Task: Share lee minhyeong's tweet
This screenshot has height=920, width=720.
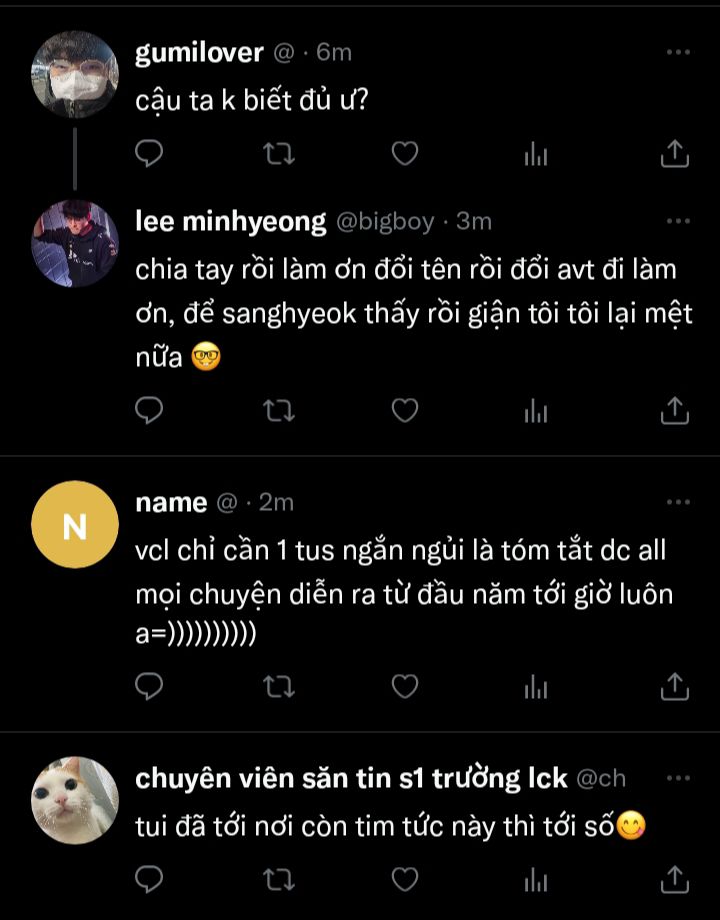Action: tap(675, 409)
